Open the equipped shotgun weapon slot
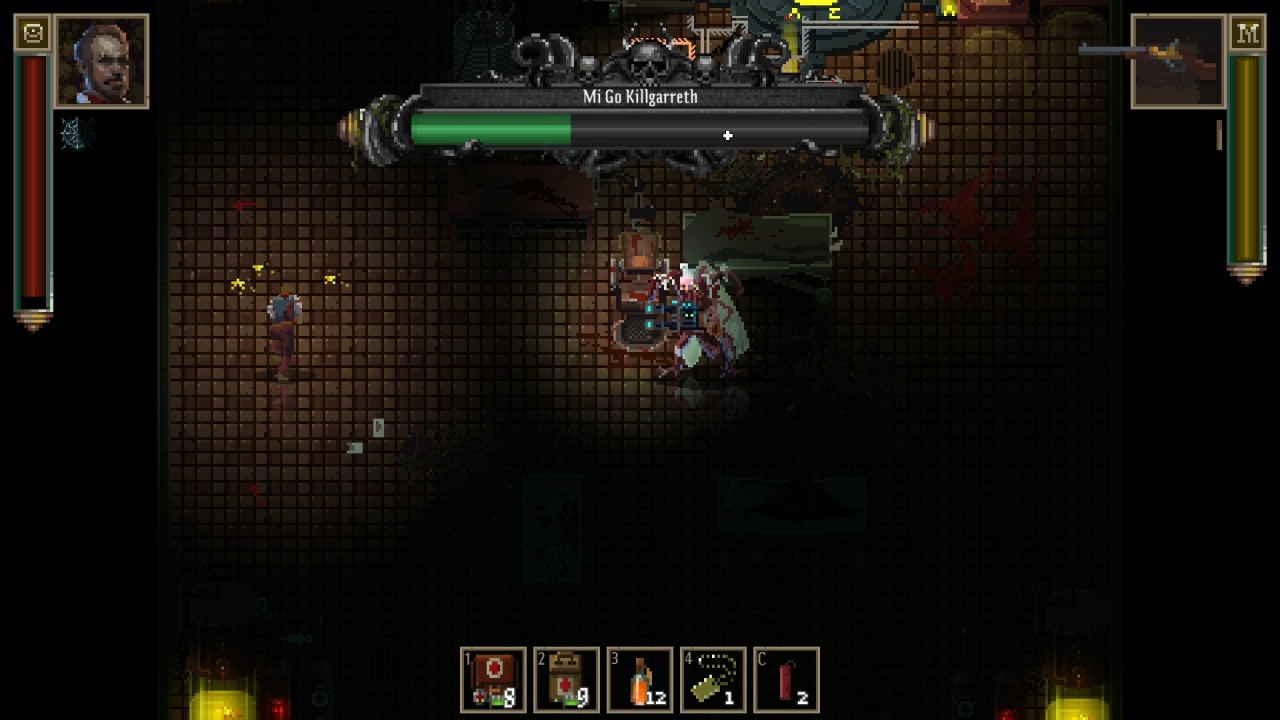This screenshot has width=1280, height=720. pyautogui.click(x=1177, y=61)
